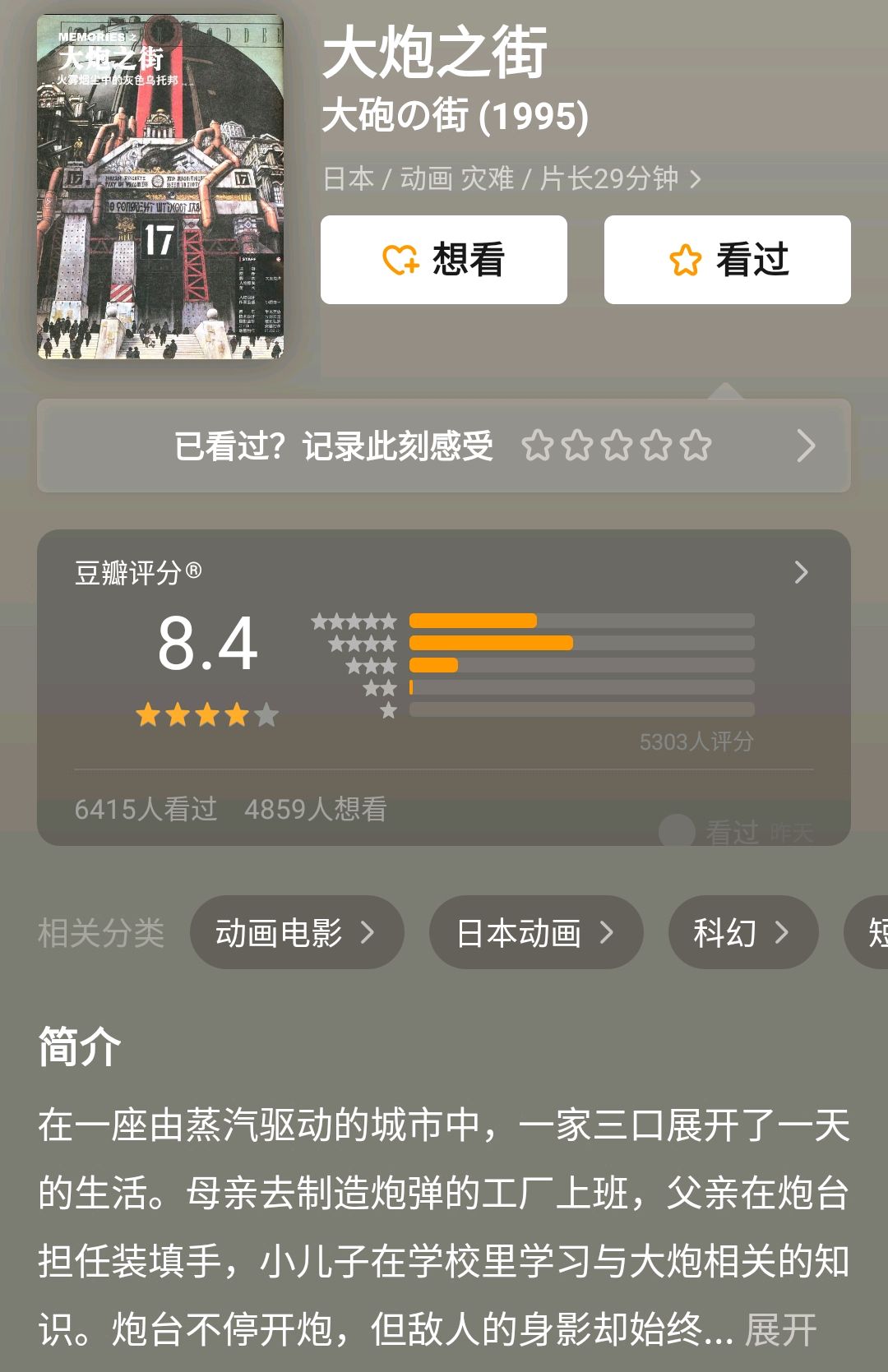Open the 日本动画 category chip
Screen dimensions: 888x1372
pyautogui.click(x=535, y=932)
